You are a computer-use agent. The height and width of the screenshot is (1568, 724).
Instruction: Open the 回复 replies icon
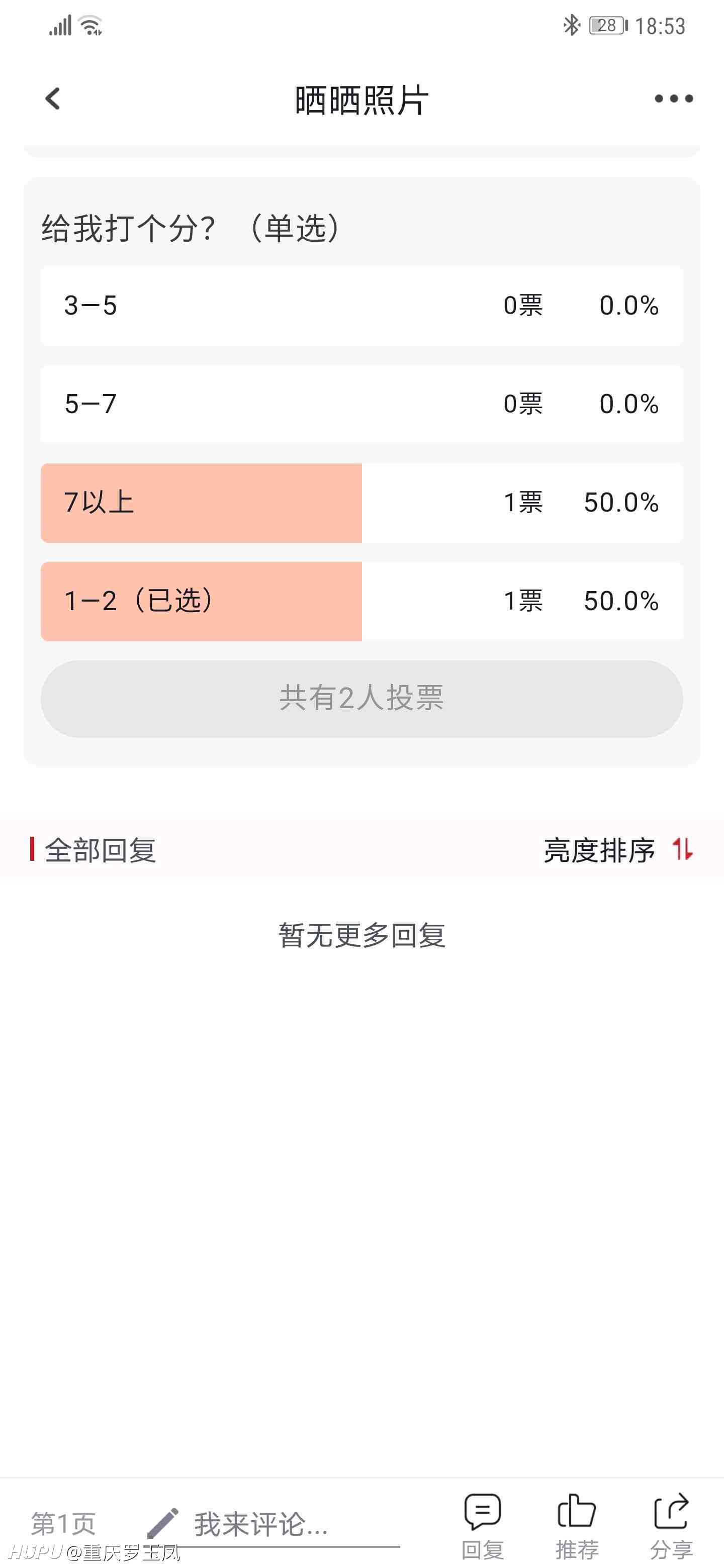[482, 1525]
